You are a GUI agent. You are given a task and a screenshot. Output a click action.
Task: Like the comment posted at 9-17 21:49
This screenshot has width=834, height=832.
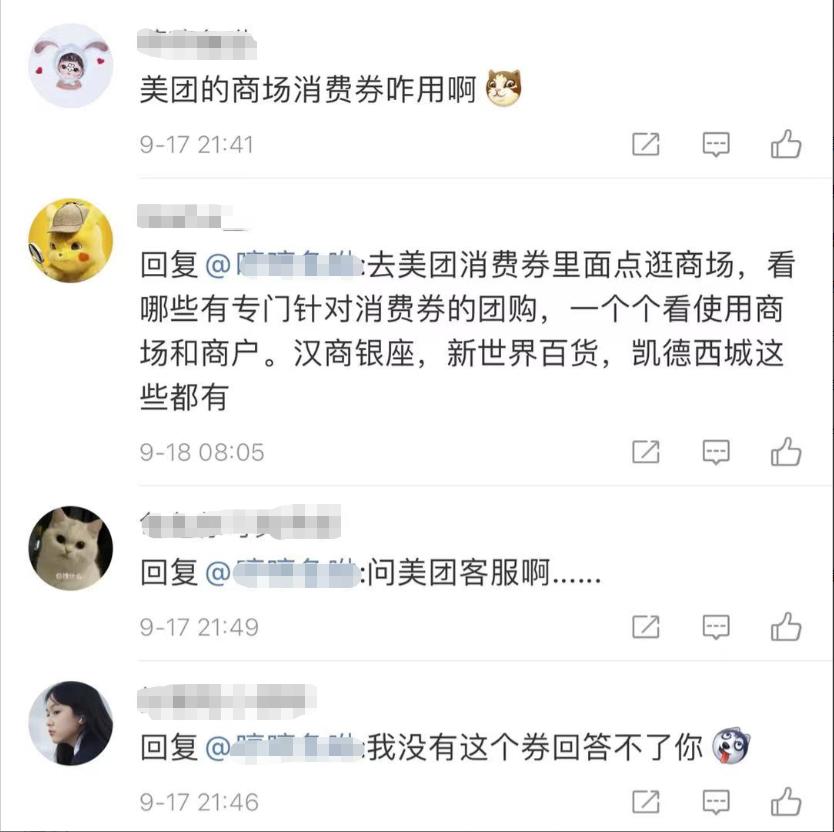786,627
